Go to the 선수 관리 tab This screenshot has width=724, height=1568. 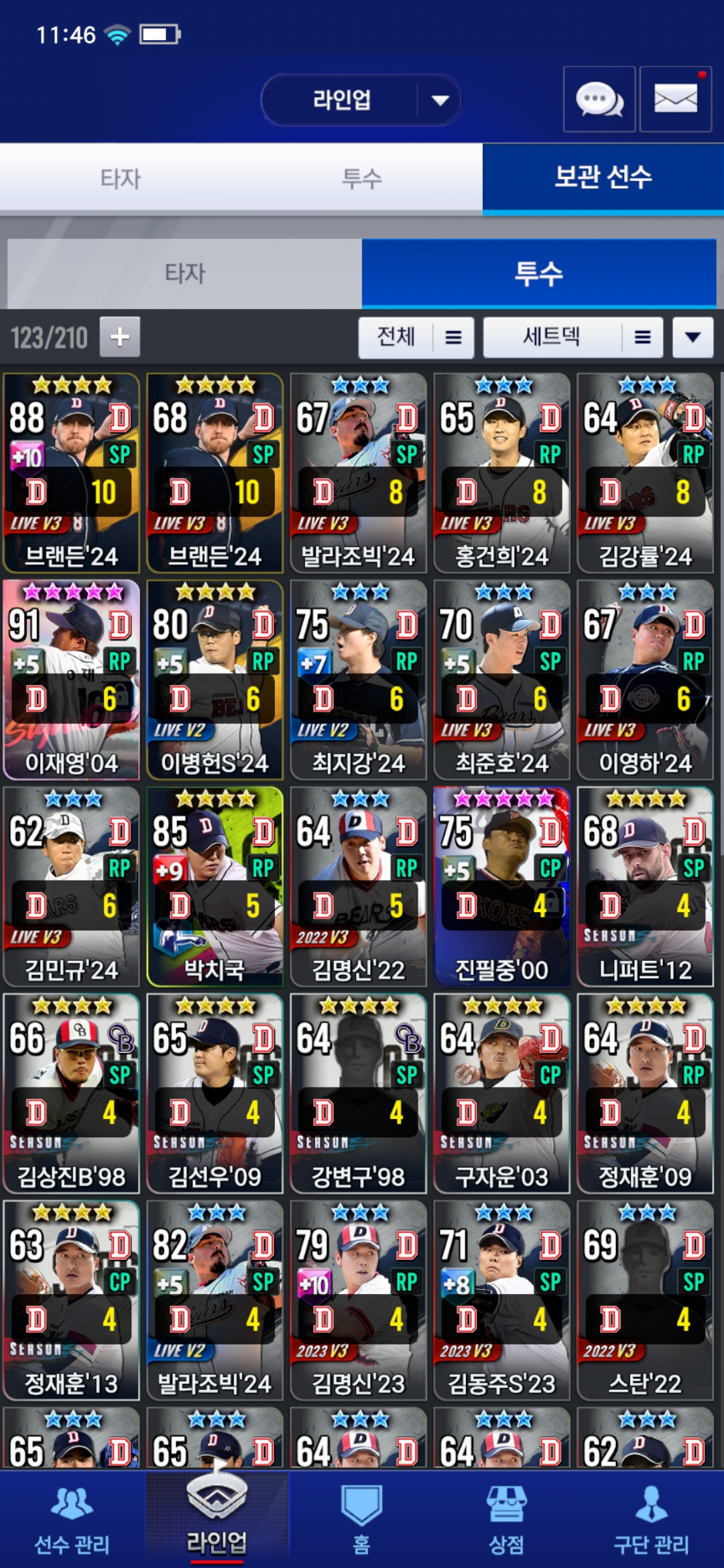click(72, 1520)
